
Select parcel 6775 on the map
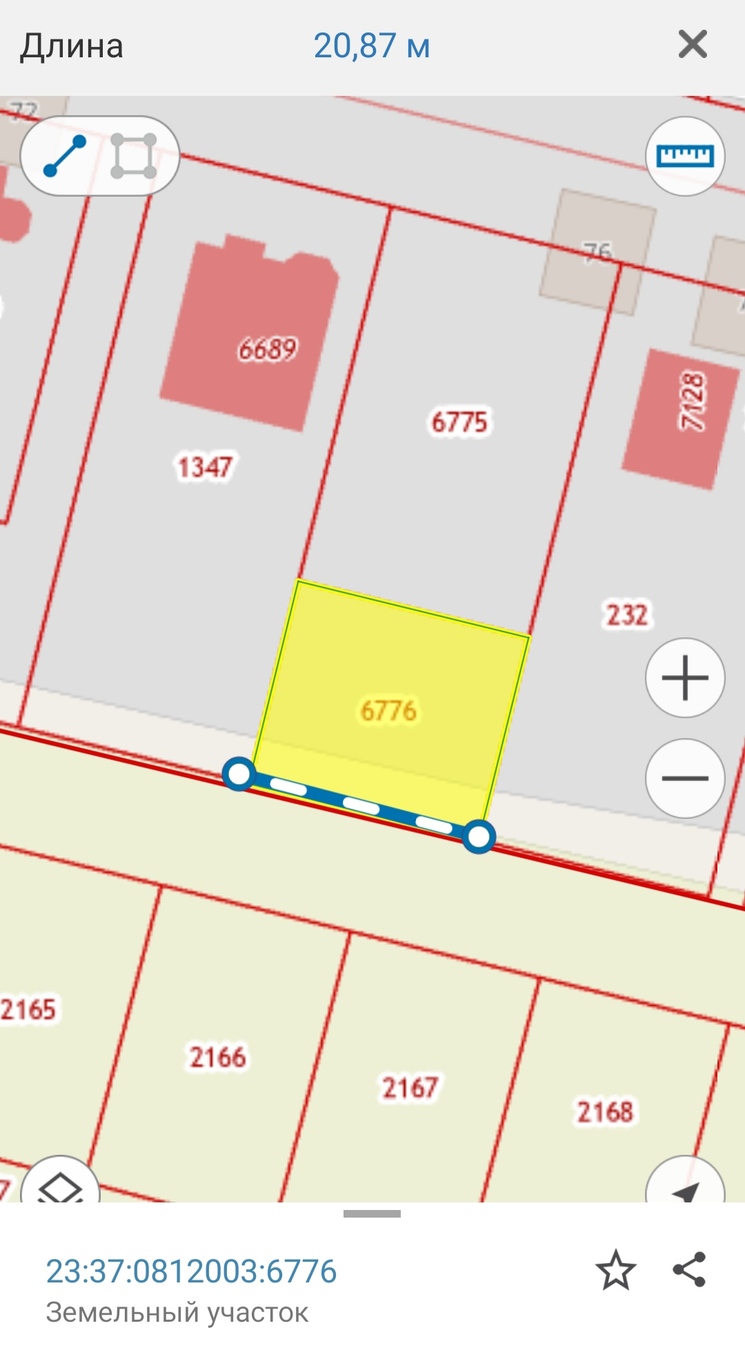pos(459,422)
